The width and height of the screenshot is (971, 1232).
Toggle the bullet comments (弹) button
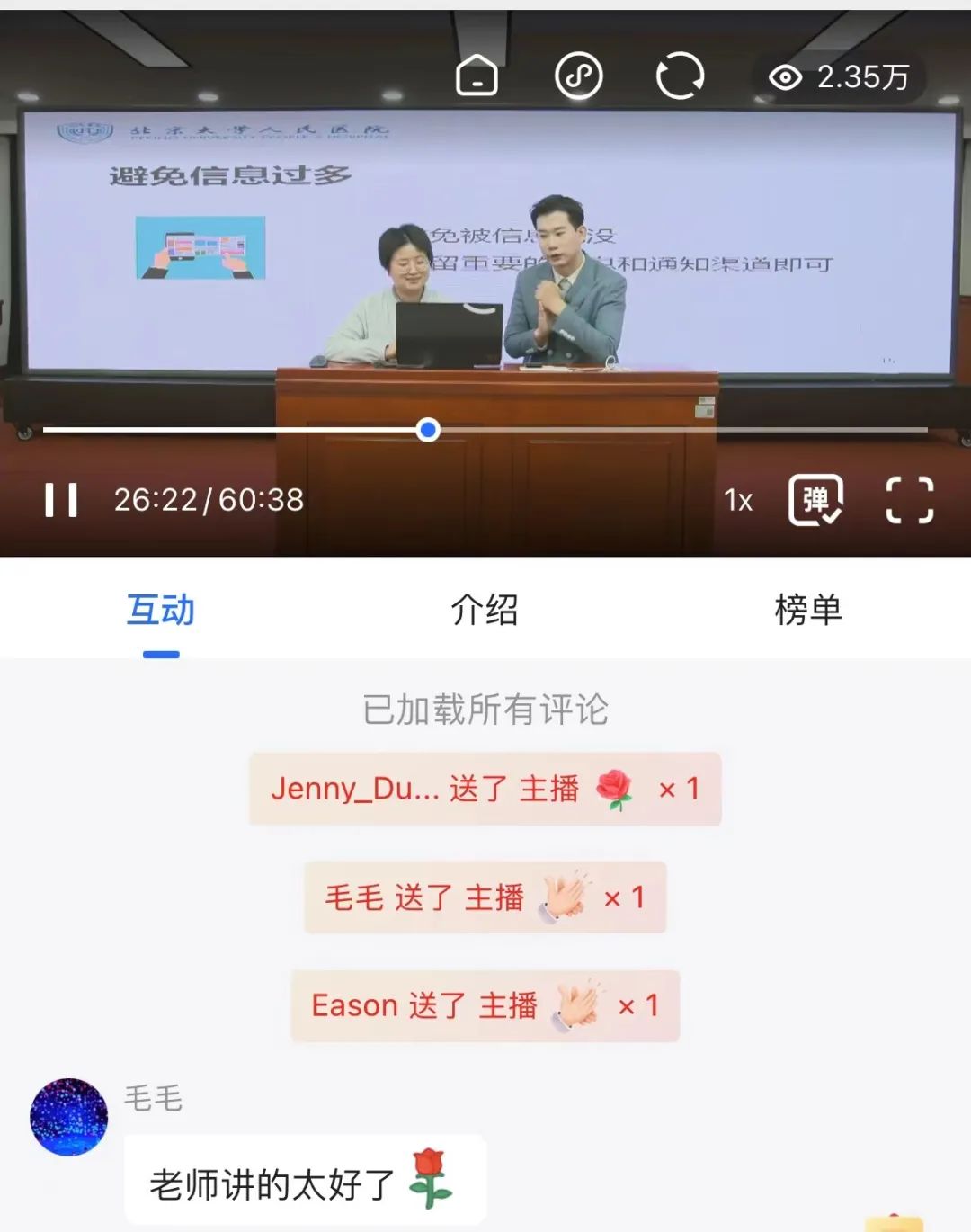815,500
